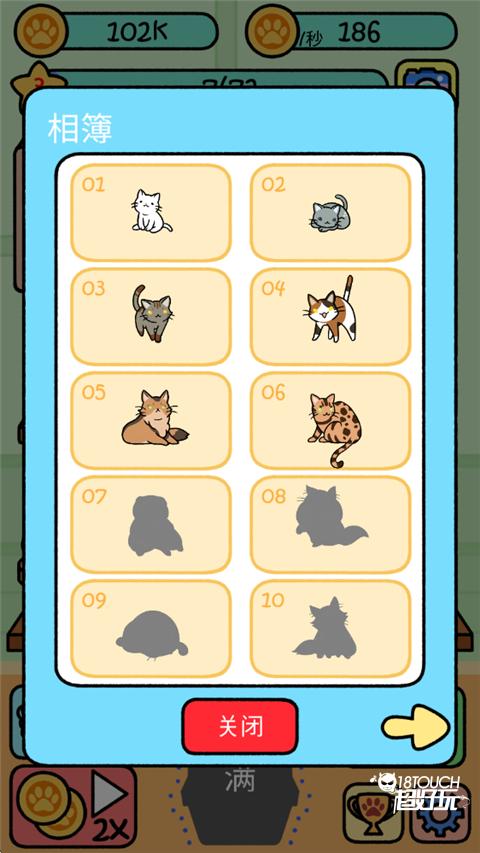The height and width of the screenshot is (853, 480).
Task: Select the spotted cat card 06
Action: (x=331, y=421)
